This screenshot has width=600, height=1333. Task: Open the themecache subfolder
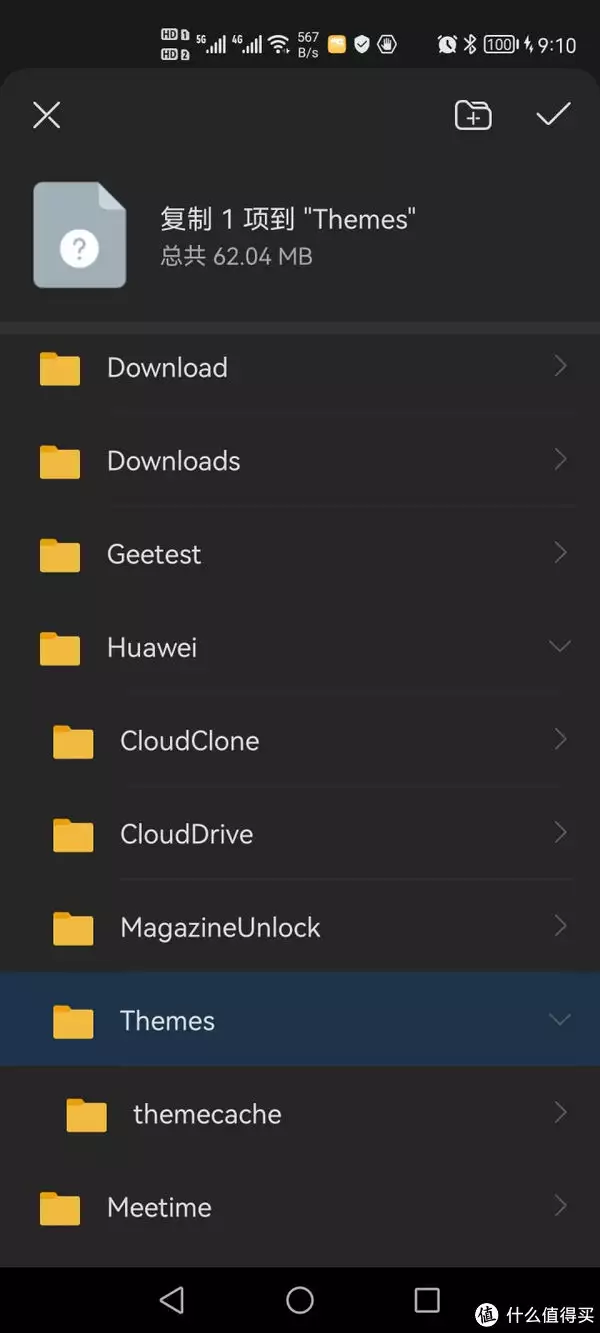(207, 1114)
